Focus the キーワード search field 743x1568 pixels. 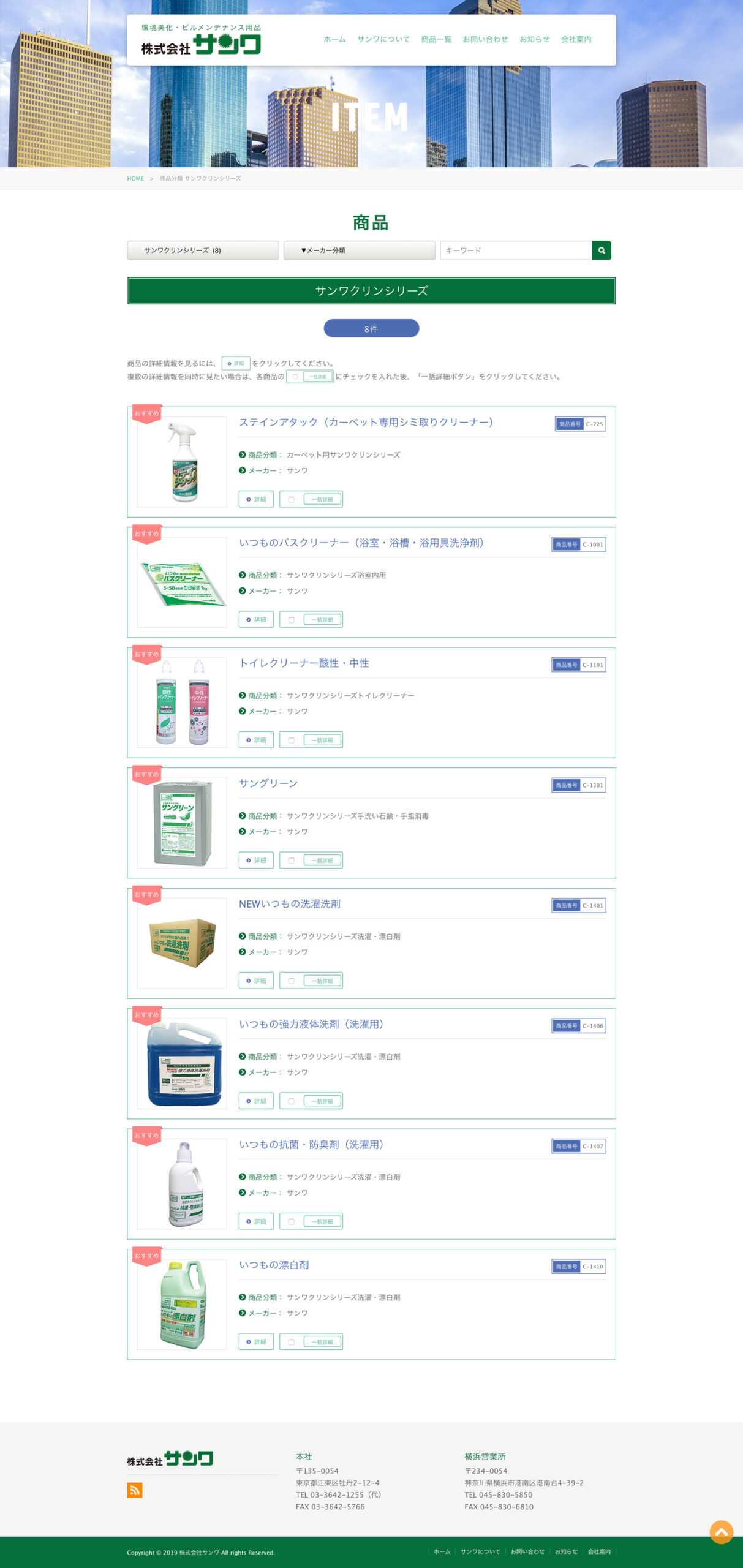pos(516,250)
